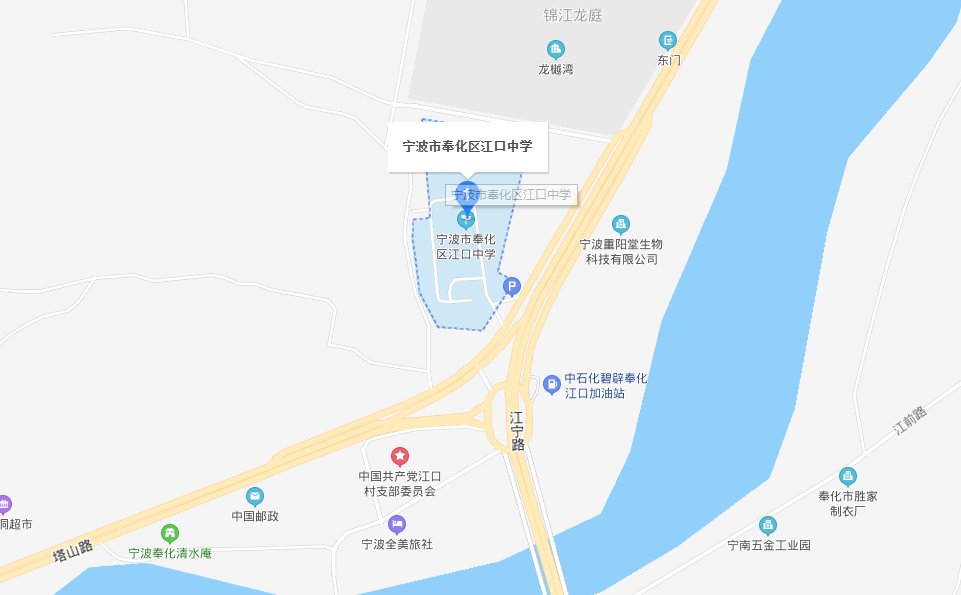Select the 宁波重阳堂生物科技有限公司 marker
The image size is (961, 595).
[621, 223]
